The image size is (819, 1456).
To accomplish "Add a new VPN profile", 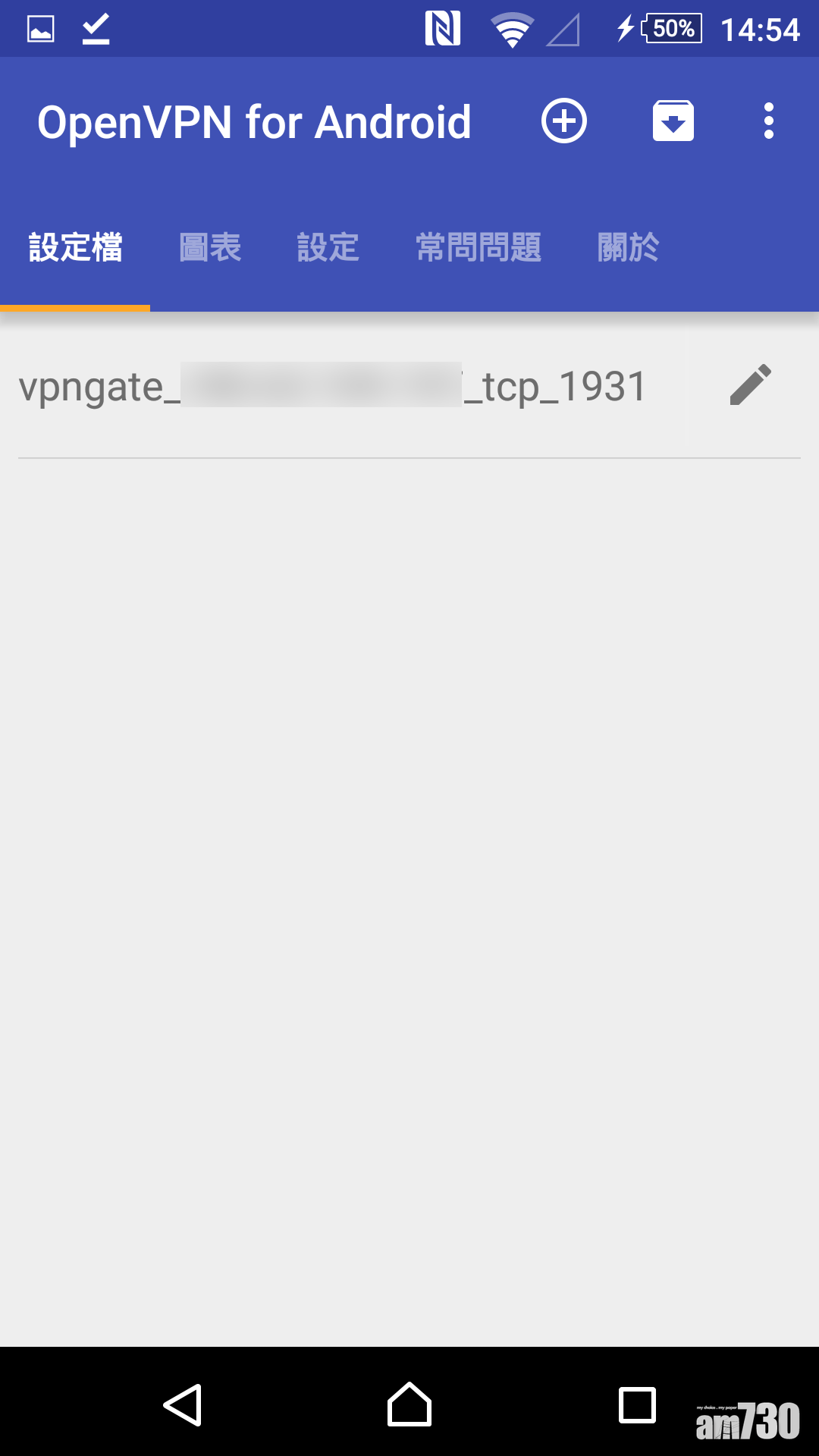I will pos(563,121).
